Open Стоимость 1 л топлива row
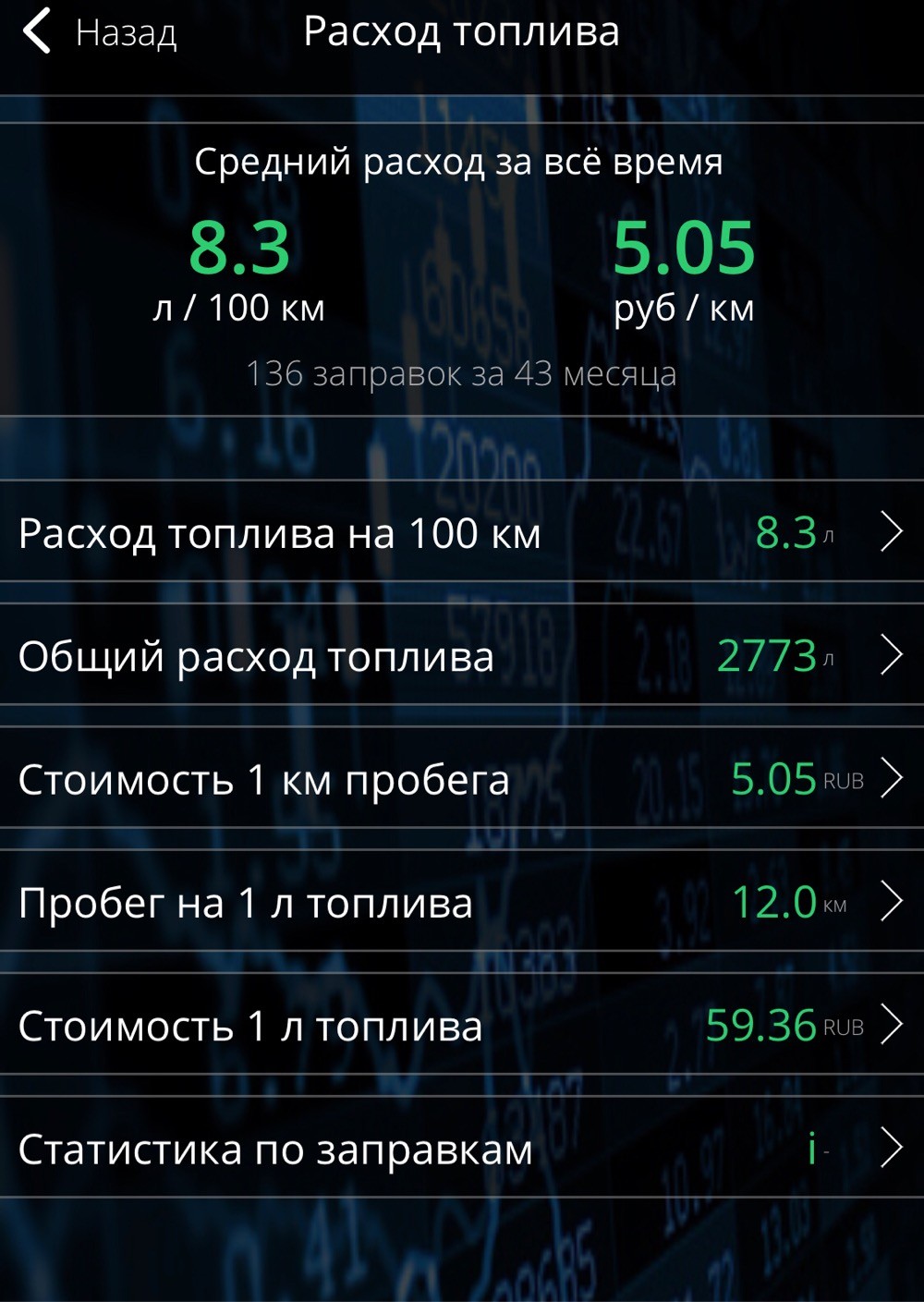Image resolution: width=924 pixels, height=1302 pixels. (x=462, y=1024)
